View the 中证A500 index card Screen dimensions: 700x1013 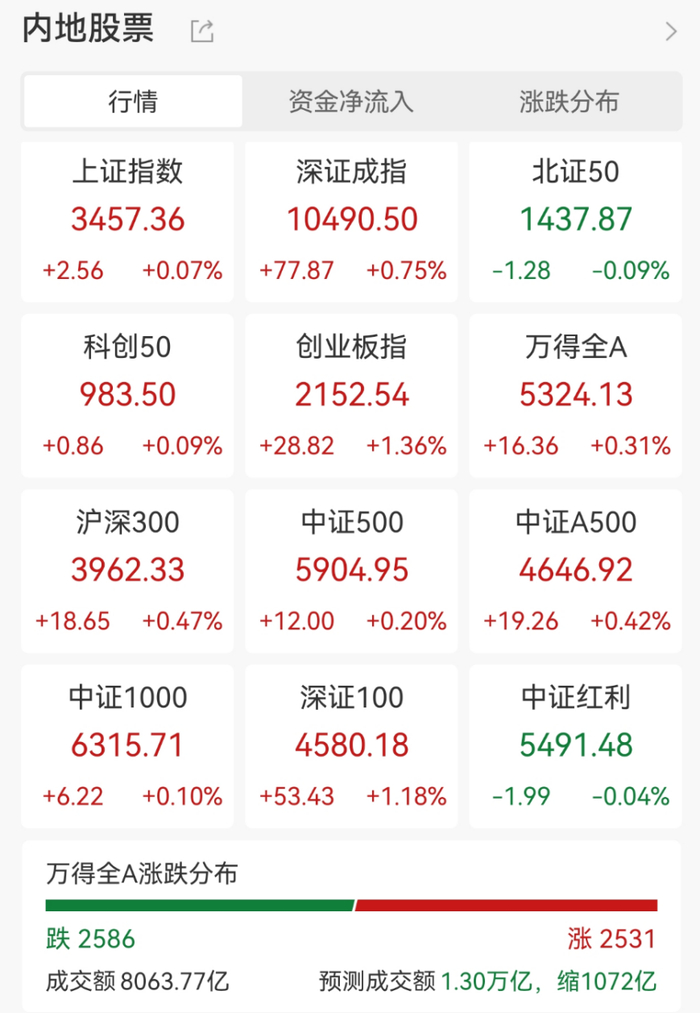(576, 572)
